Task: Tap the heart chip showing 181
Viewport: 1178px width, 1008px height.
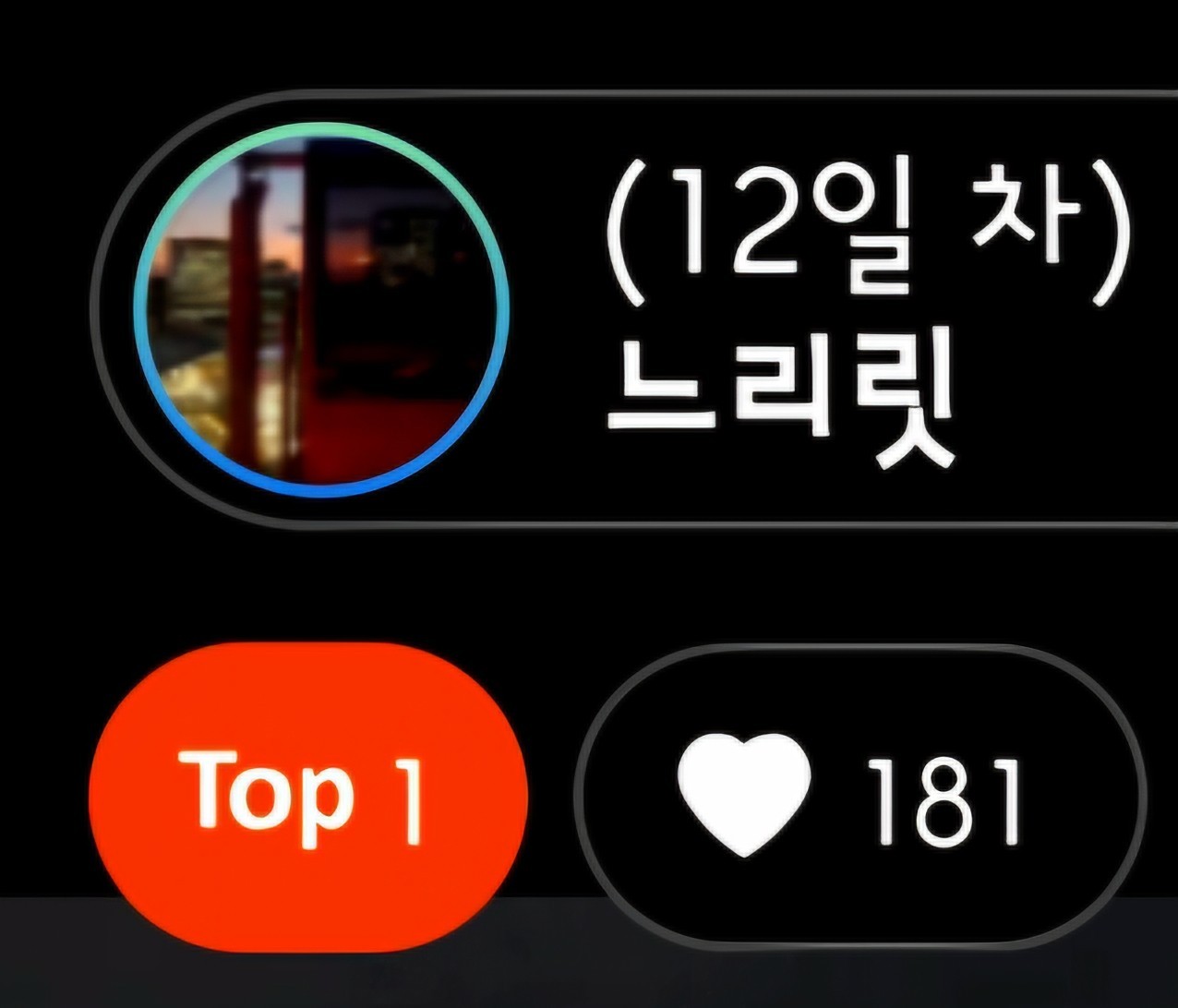Action: 859,798
